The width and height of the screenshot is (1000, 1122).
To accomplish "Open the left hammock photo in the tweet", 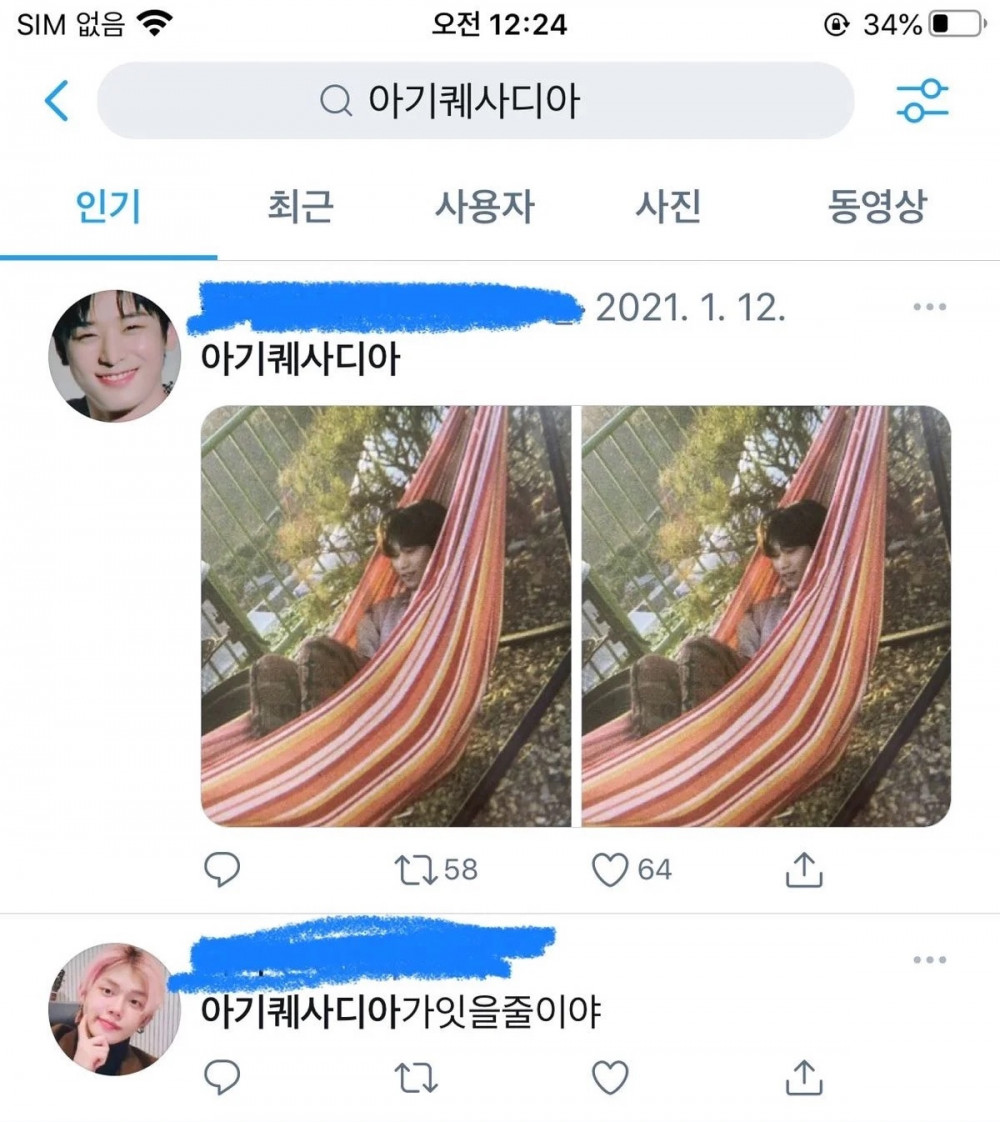I will pos(385,616).
